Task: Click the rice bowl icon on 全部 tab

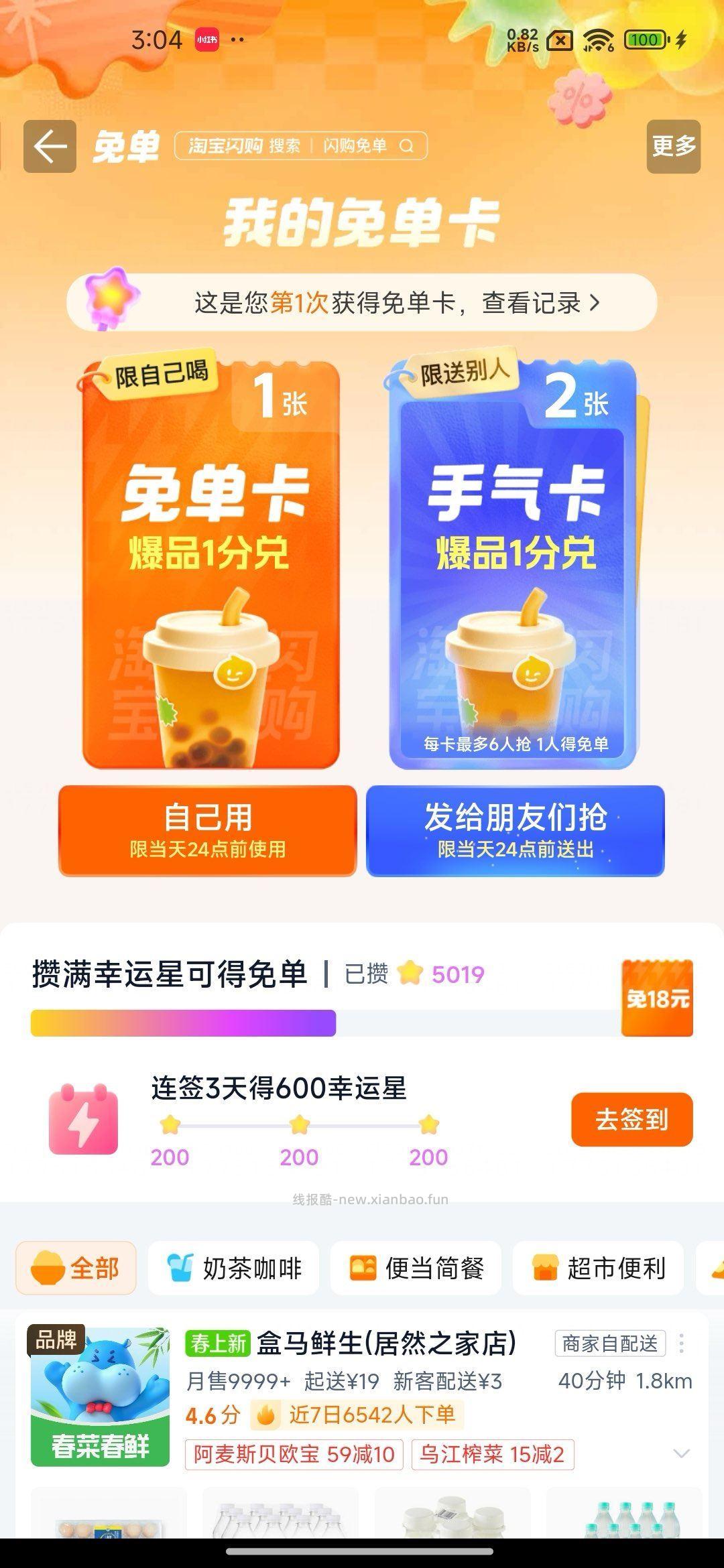Action: [x=48, y=1268]
